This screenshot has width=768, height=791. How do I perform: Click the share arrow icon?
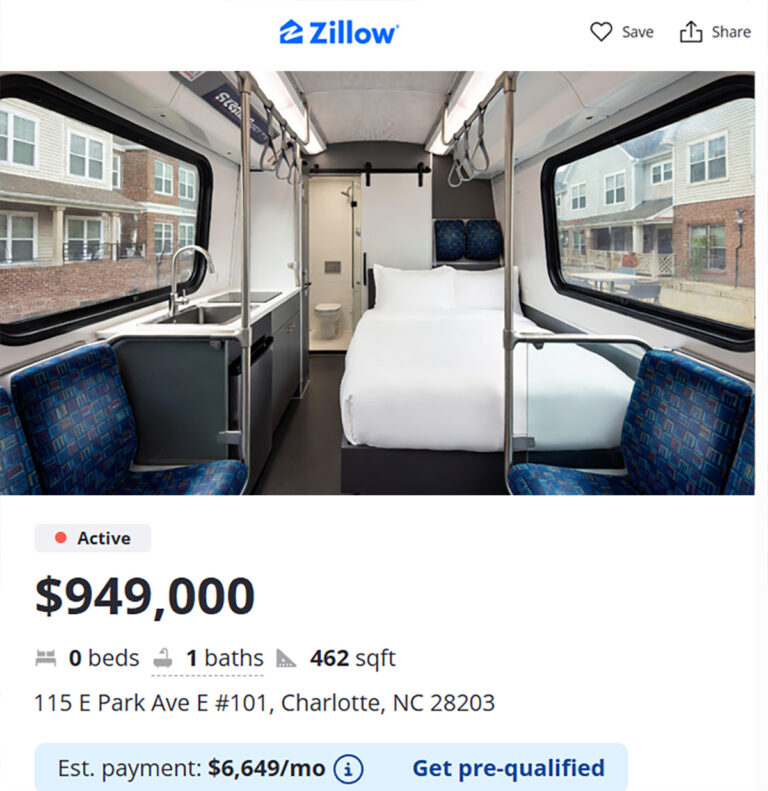[691, 30]
